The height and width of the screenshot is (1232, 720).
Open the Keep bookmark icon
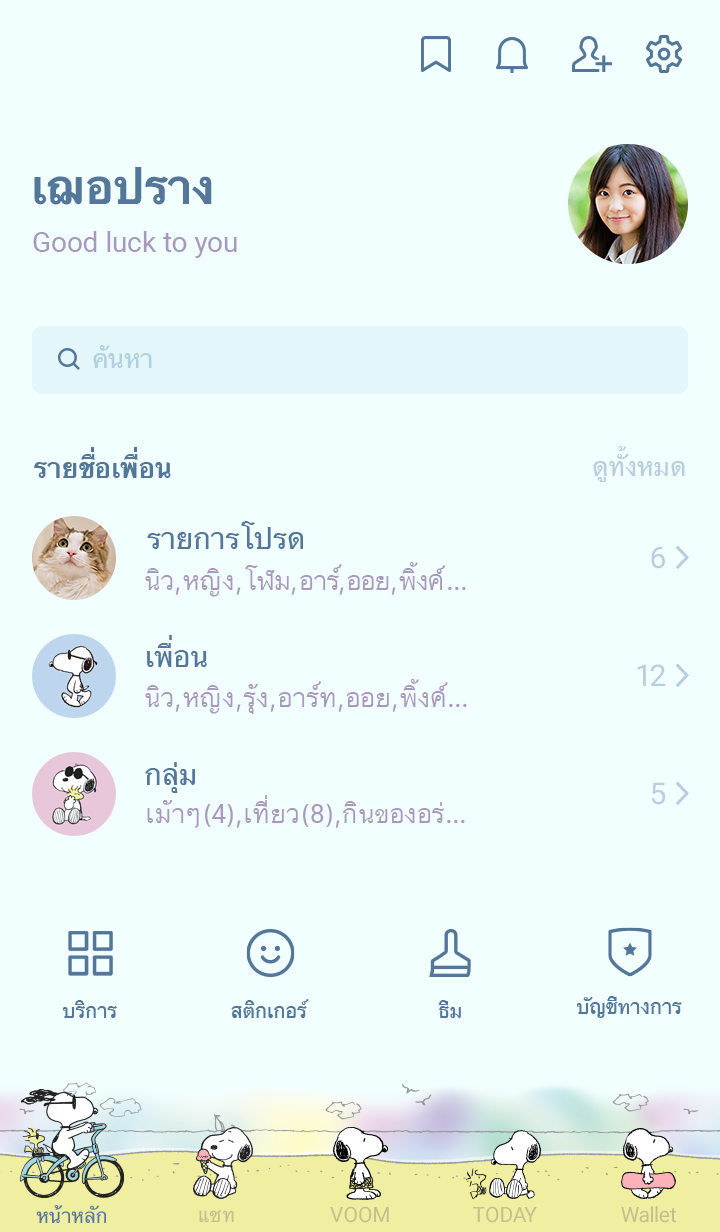click(x=435, y=55)
